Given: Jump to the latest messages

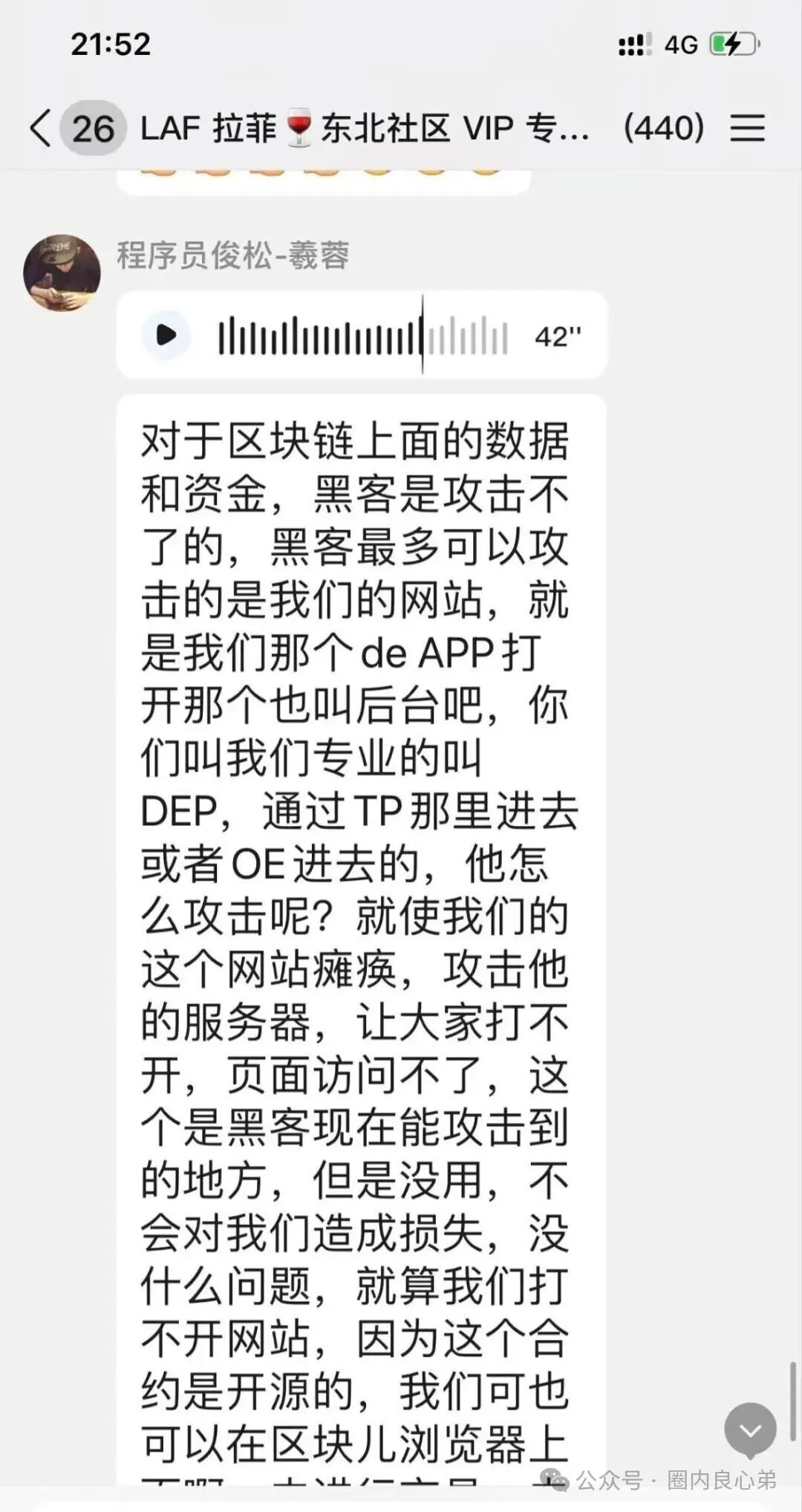Looking at the screenshot, I should click(x=750, y=1430).
